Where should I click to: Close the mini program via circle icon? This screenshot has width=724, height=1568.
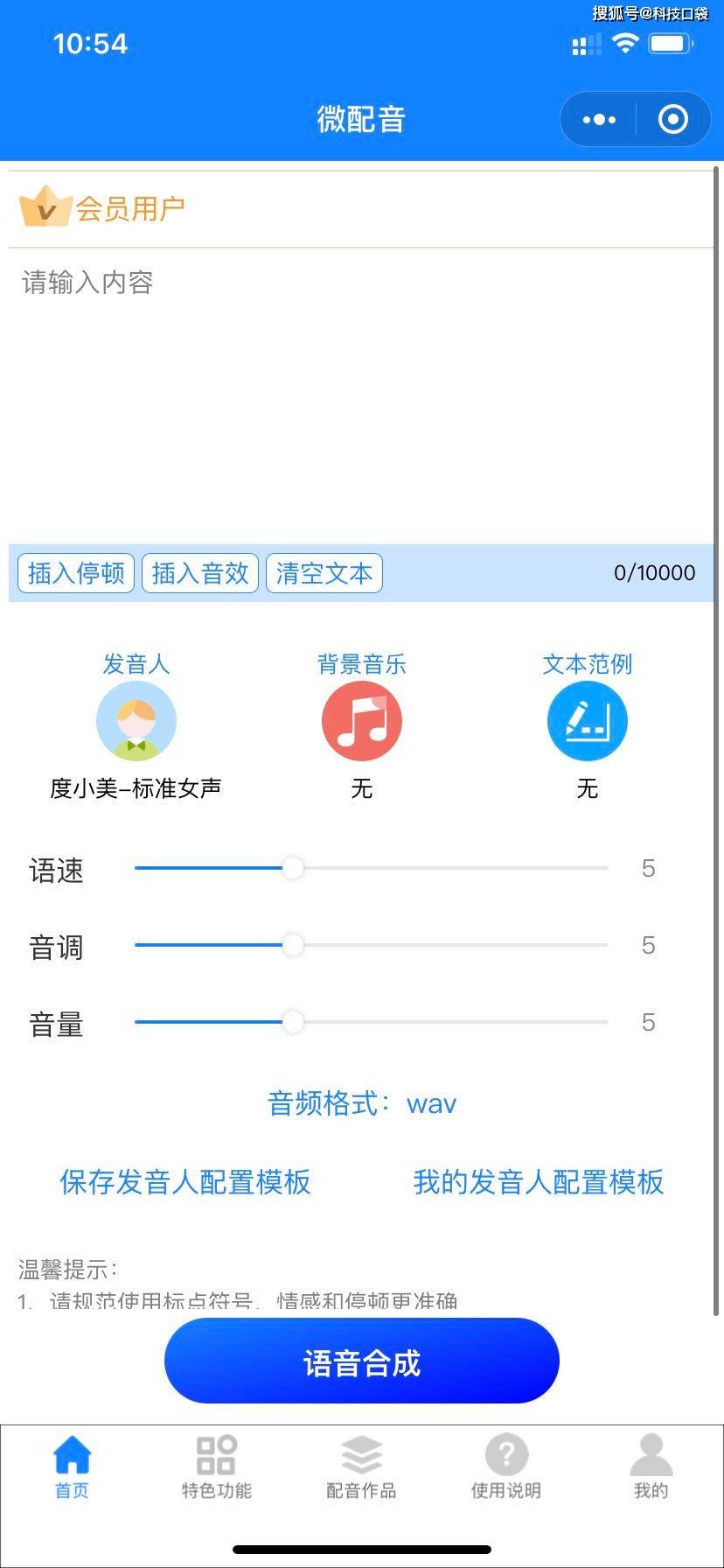click(672, 120)
